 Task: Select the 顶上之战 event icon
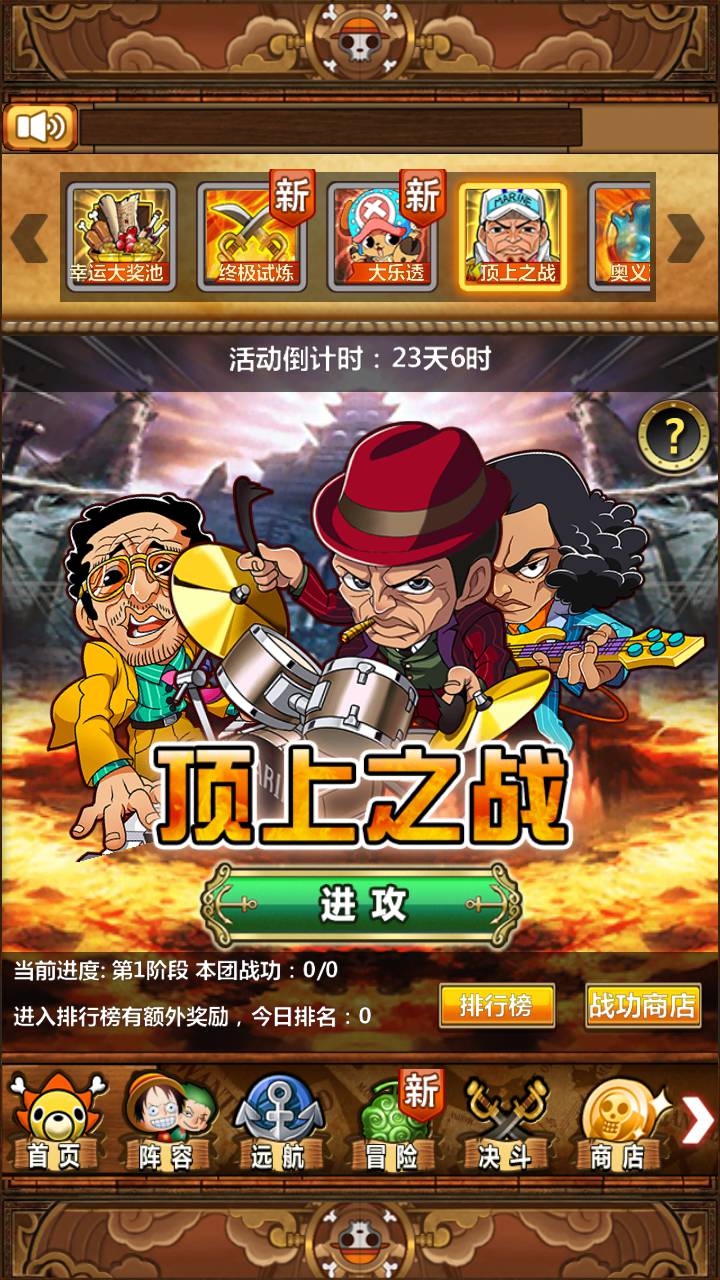(x=513, y=237)
